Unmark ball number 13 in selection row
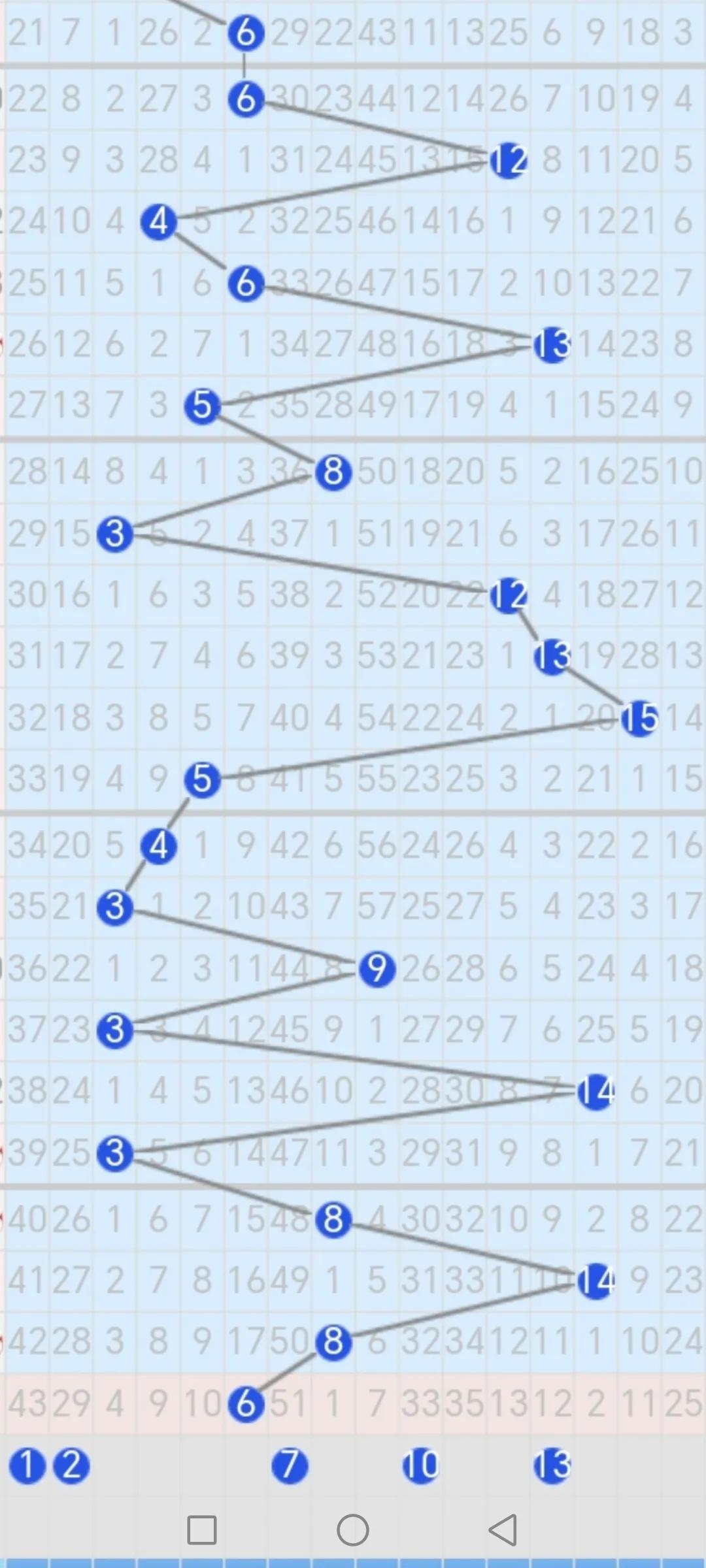The height and width of the screenshot is (1568, 706). [x=552, y=1465]
